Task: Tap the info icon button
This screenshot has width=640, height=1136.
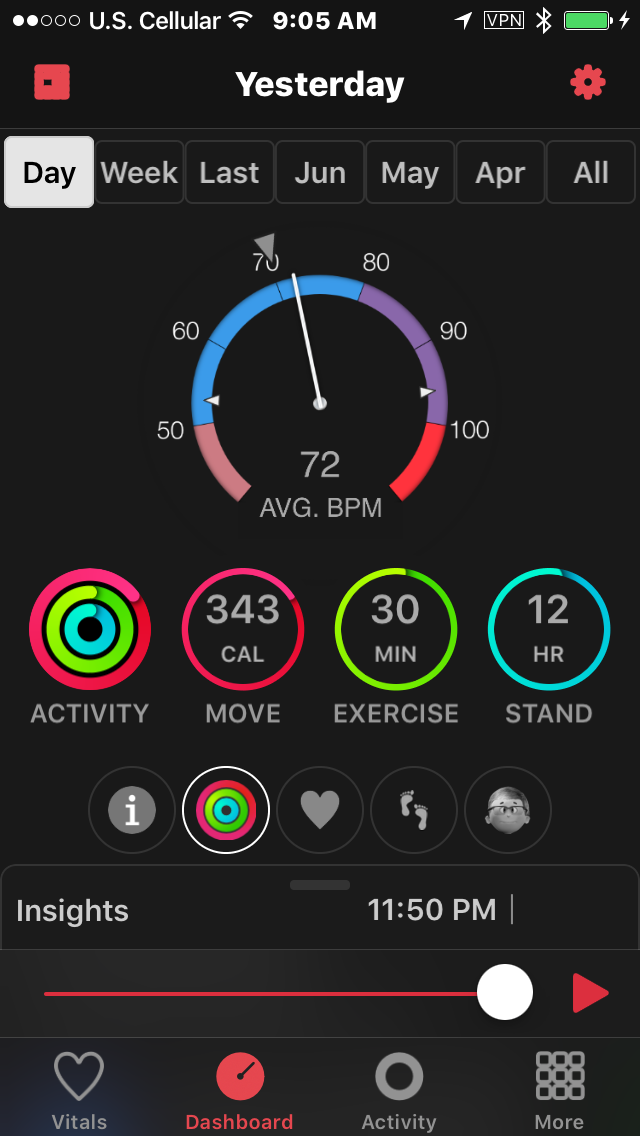Action: click(132, 810)
